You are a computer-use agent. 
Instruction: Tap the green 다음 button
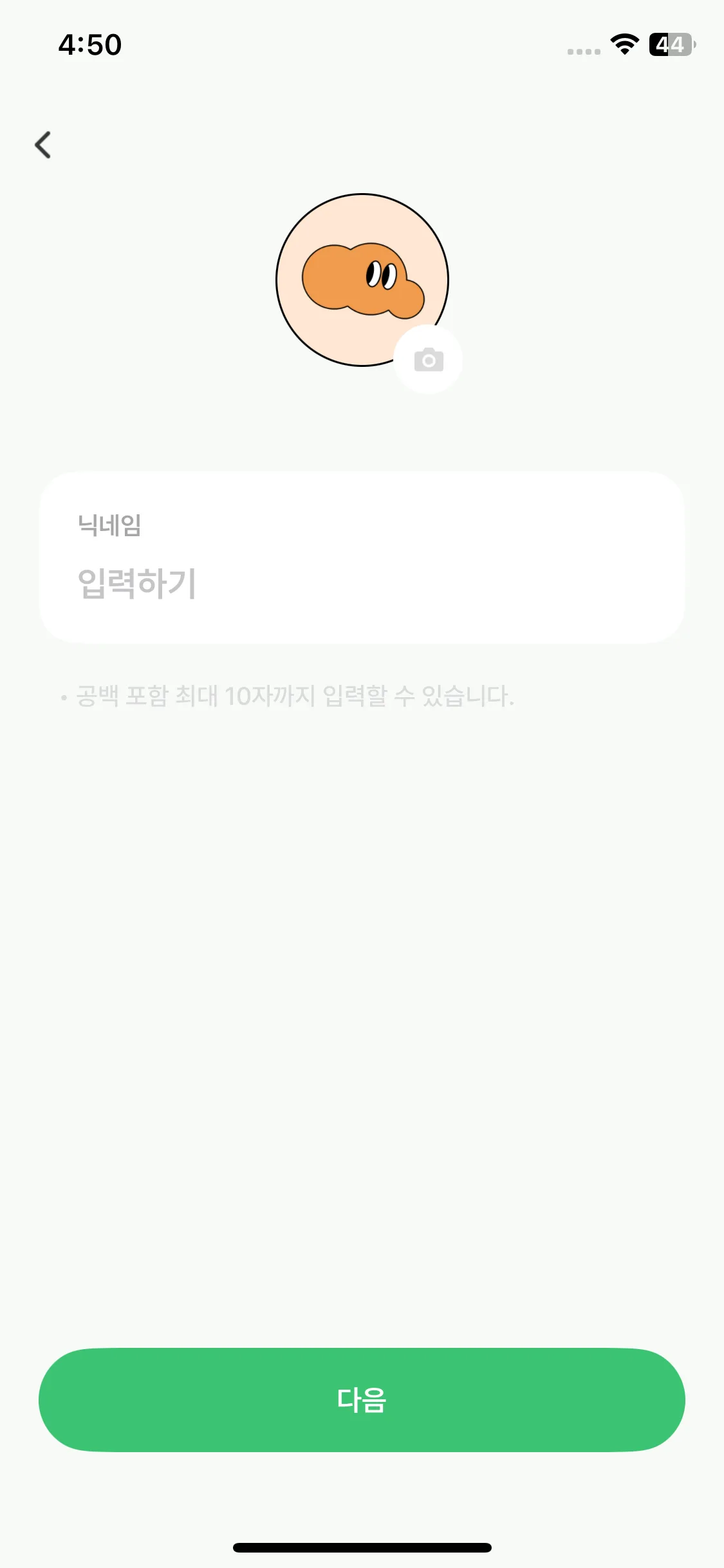[362, 1399]
